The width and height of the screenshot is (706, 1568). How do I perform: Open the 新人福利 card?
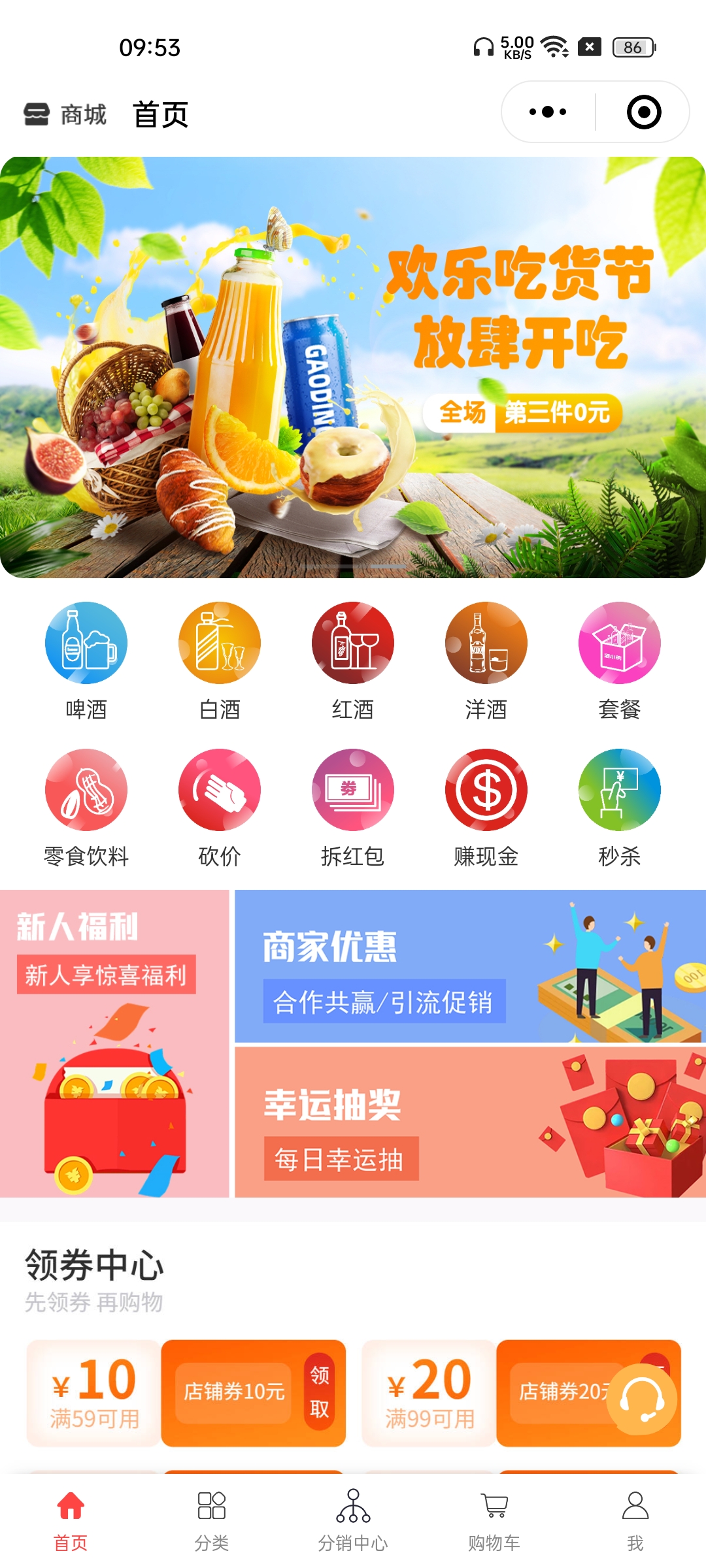(x=114, y=1043)
